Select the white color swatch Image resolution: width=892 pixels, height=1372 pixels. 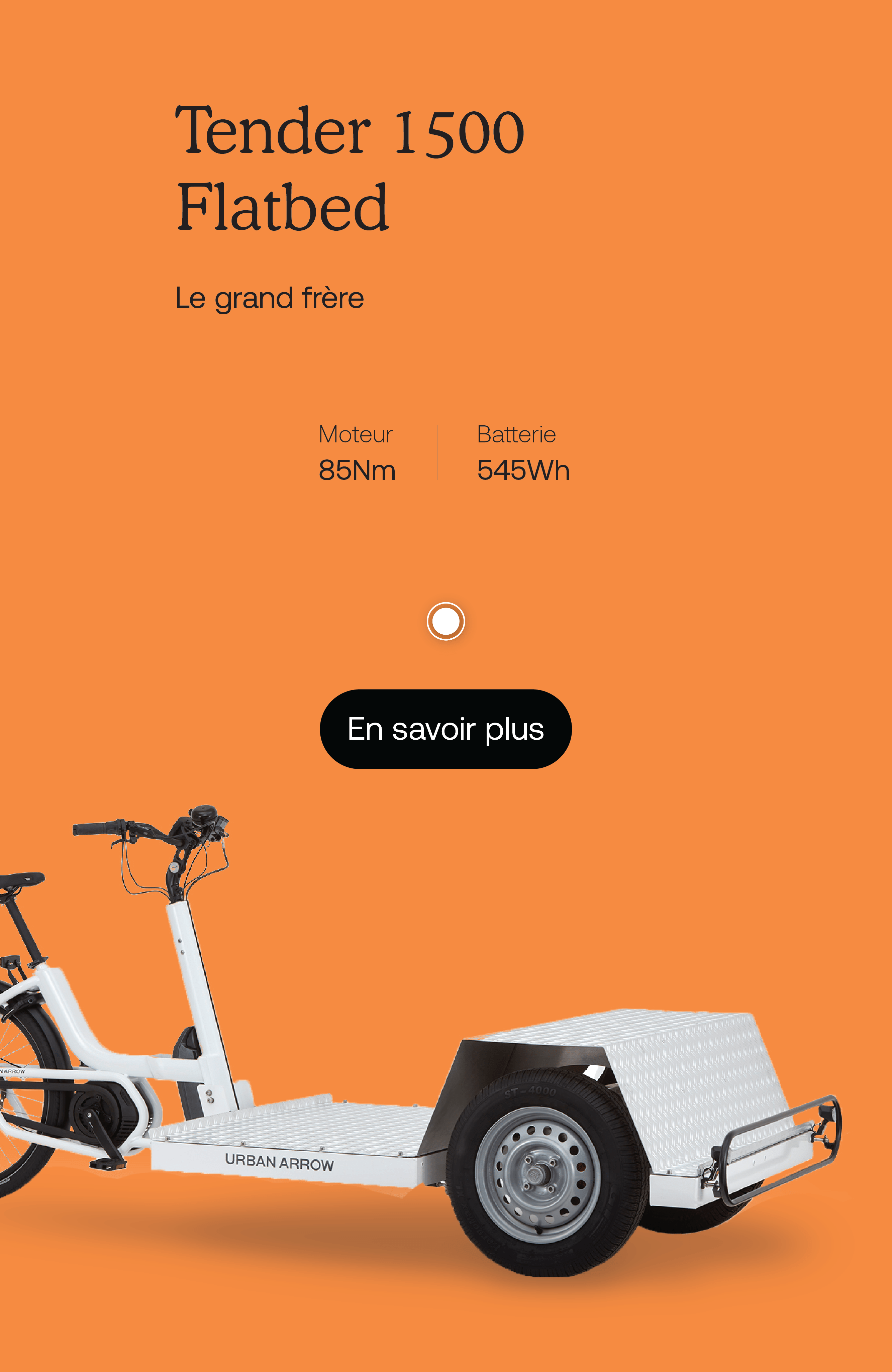coord(445,621)
